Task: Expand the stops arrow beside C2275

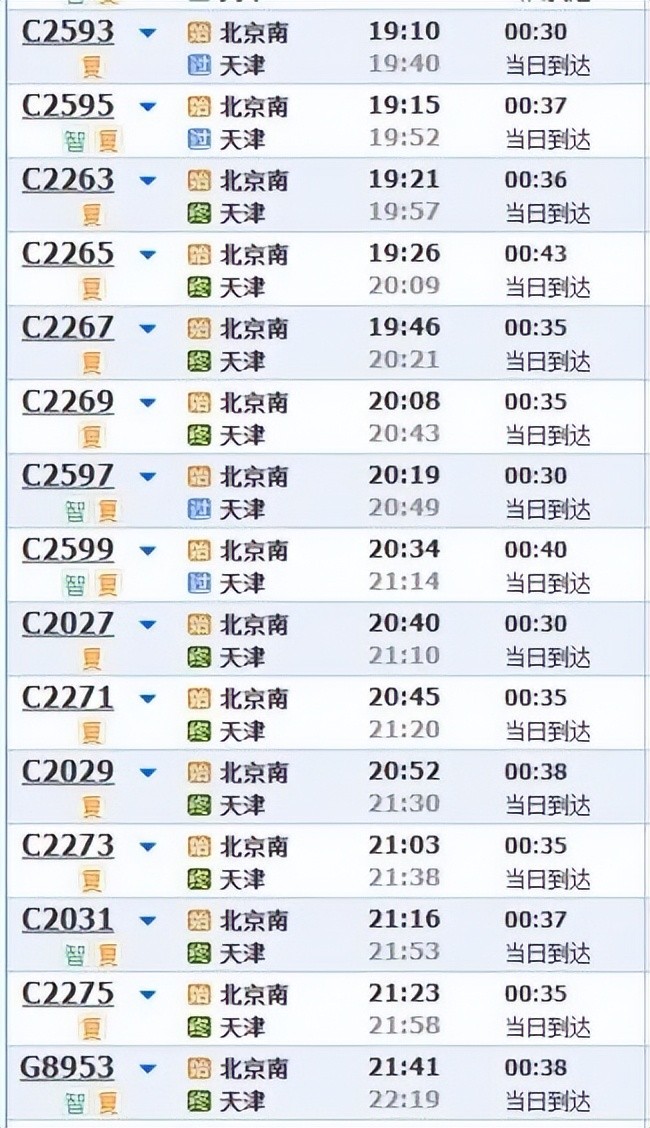Action: point(147,995)
